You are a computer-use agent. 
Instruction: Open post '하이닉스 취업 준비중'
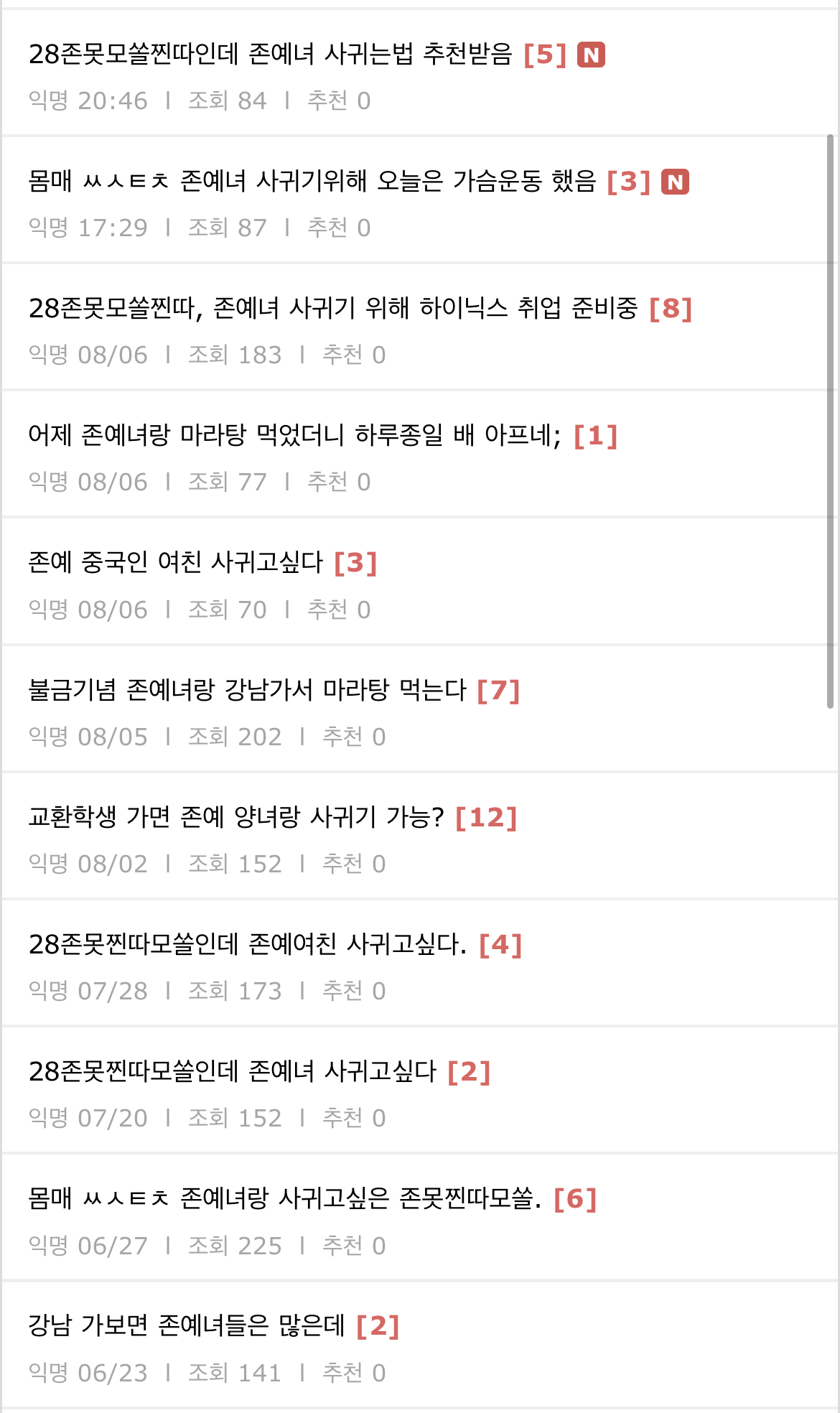coord(332,309)
